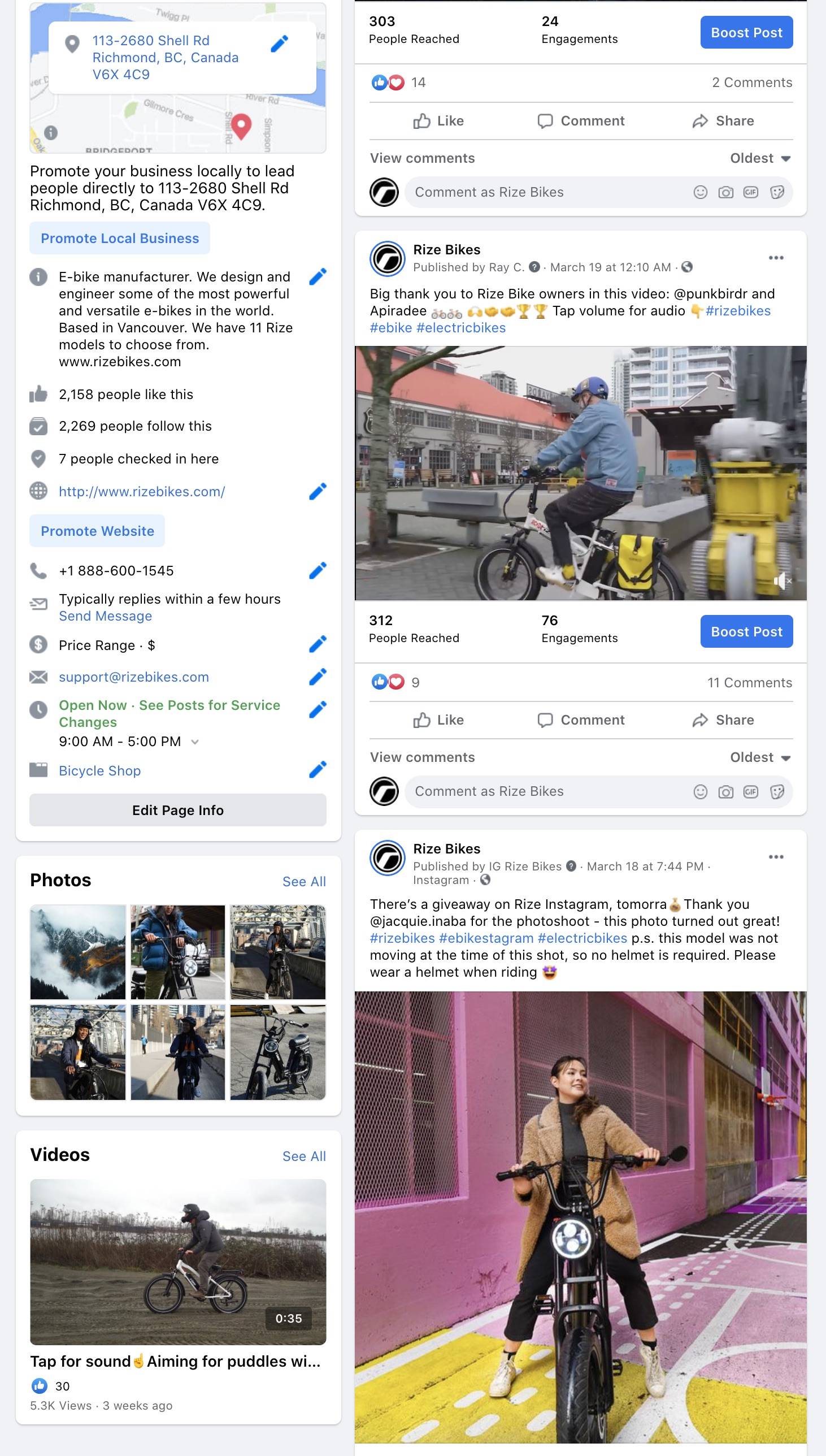Tap Promote Local Business button

(120, 239)
